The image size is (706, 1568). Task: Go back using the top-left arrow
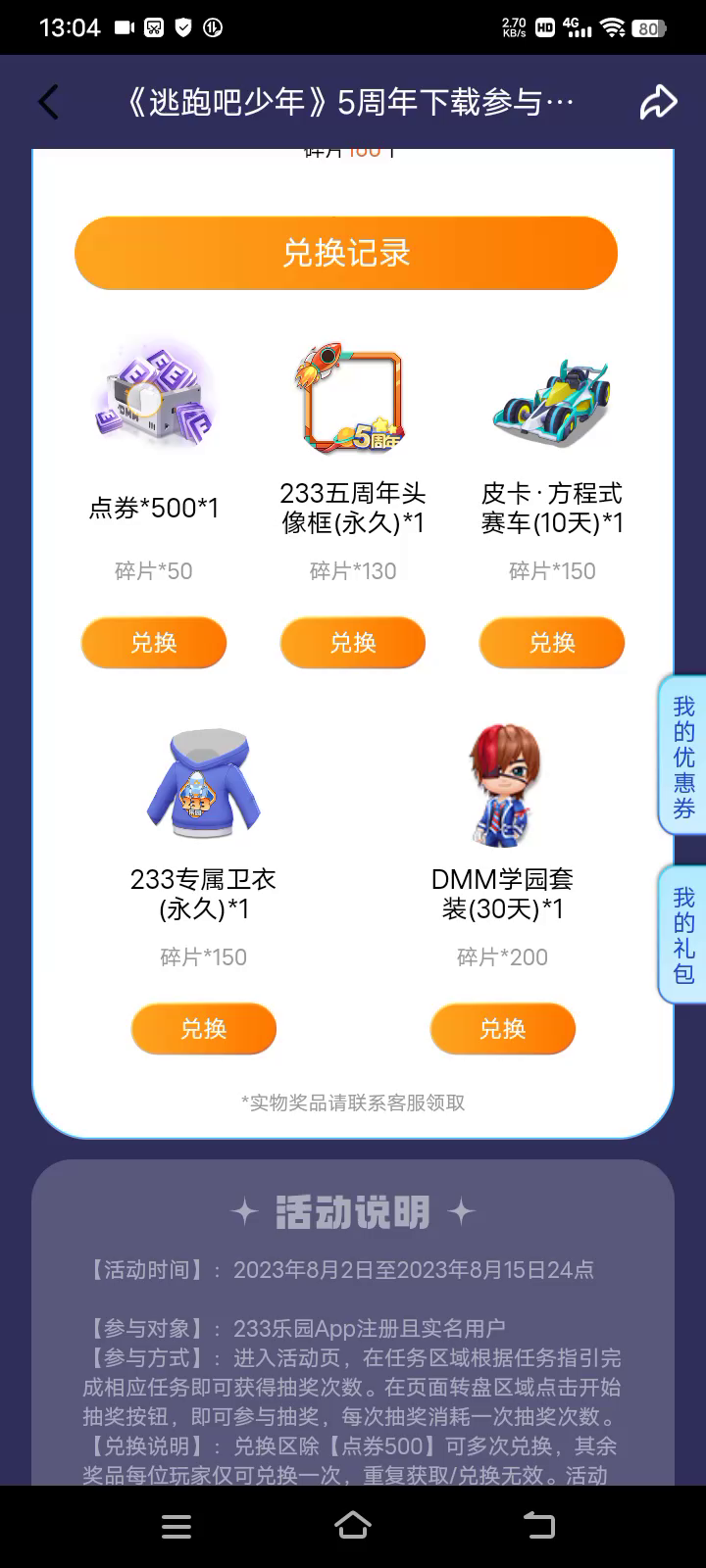click(x=49, y=102)
